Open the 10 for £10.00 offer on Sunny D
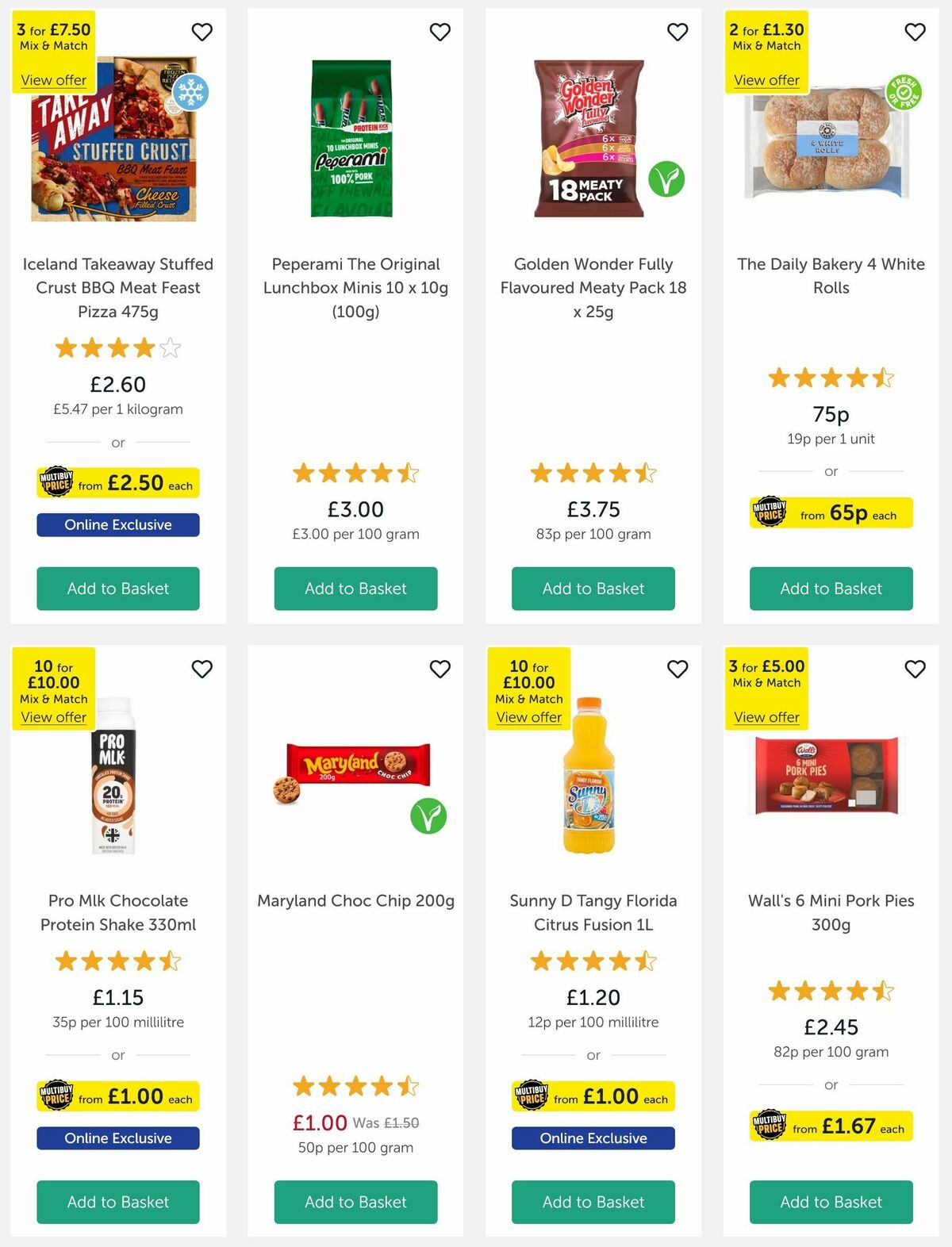The image size is (952, 1247). click(x=529, y=717)
